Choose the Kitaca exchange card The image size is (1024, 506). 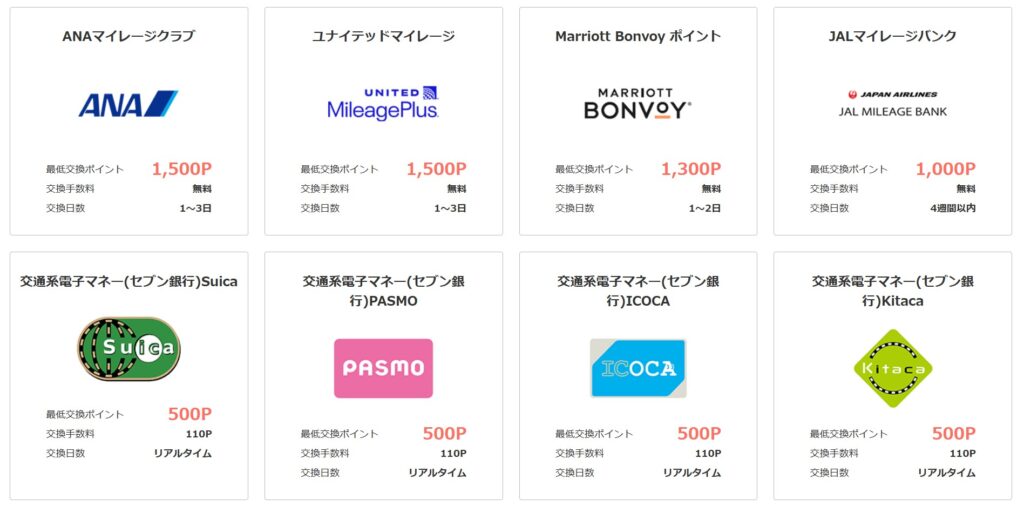(892, 368)
